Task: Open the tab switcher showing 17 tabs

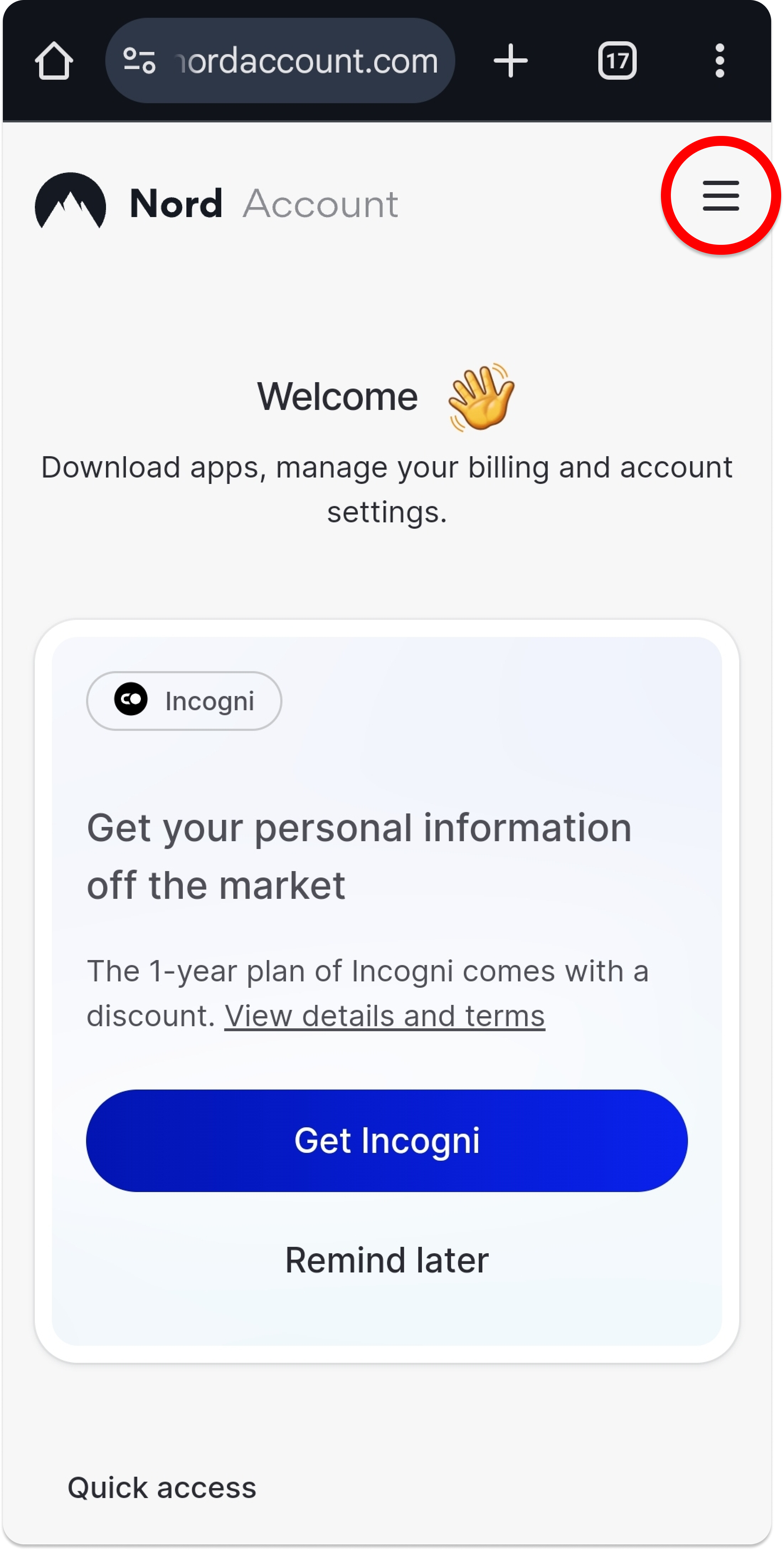Action: coord(617,61)
